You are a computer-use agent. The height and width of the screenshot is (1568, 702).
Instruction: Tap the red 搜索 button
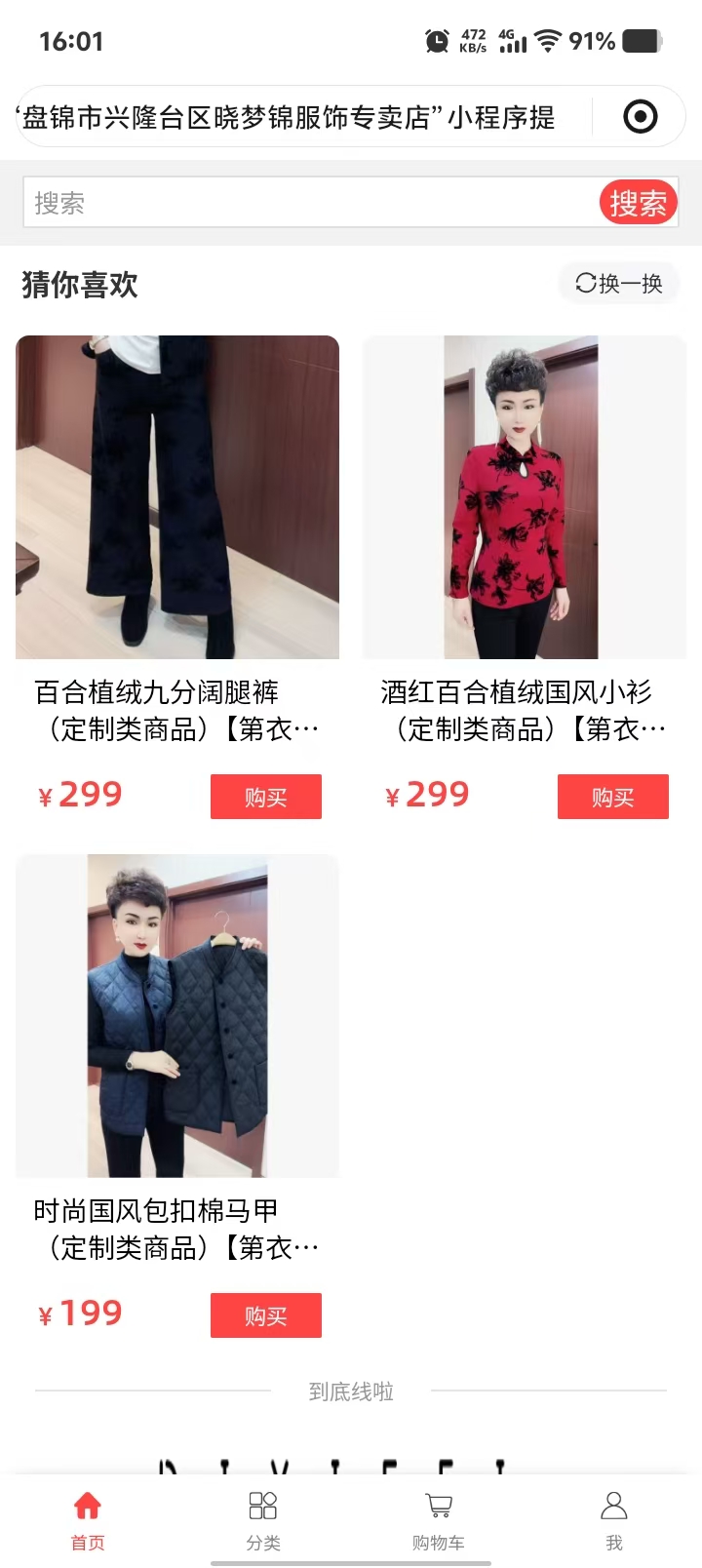(638, 203)
